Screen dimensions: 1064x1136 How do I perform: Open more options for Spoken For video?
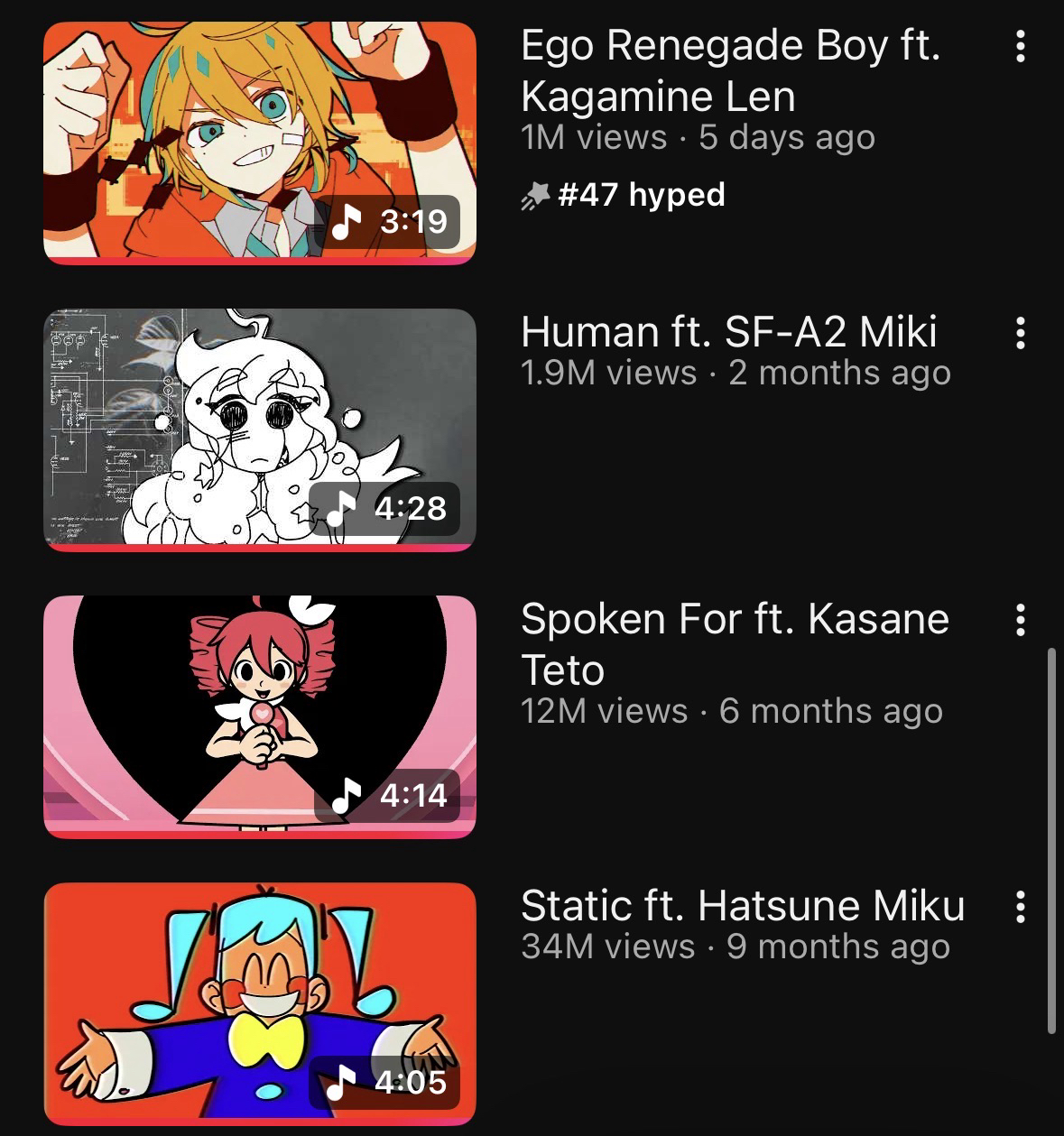point(1021,620)
